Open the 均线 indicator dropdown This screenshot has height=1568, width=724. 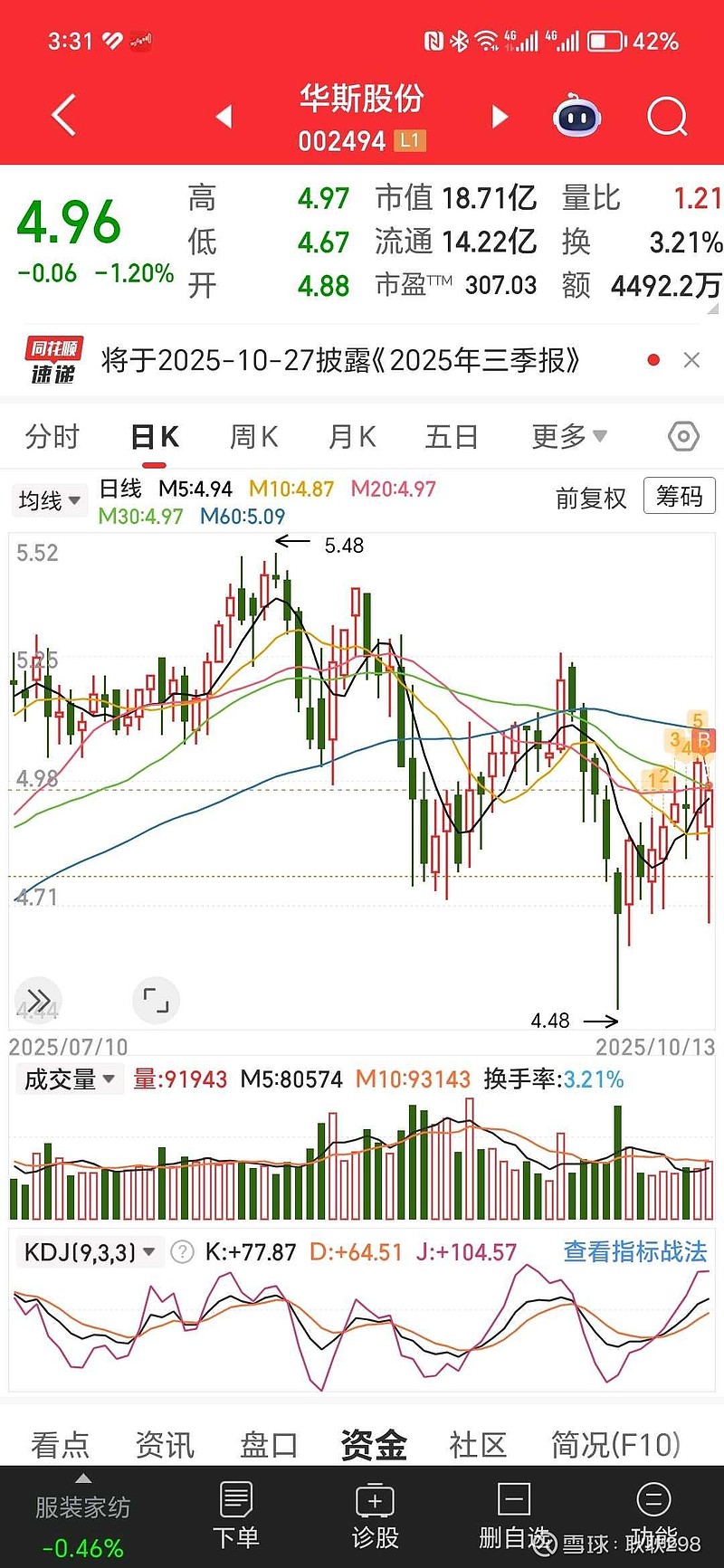(50, 499)
